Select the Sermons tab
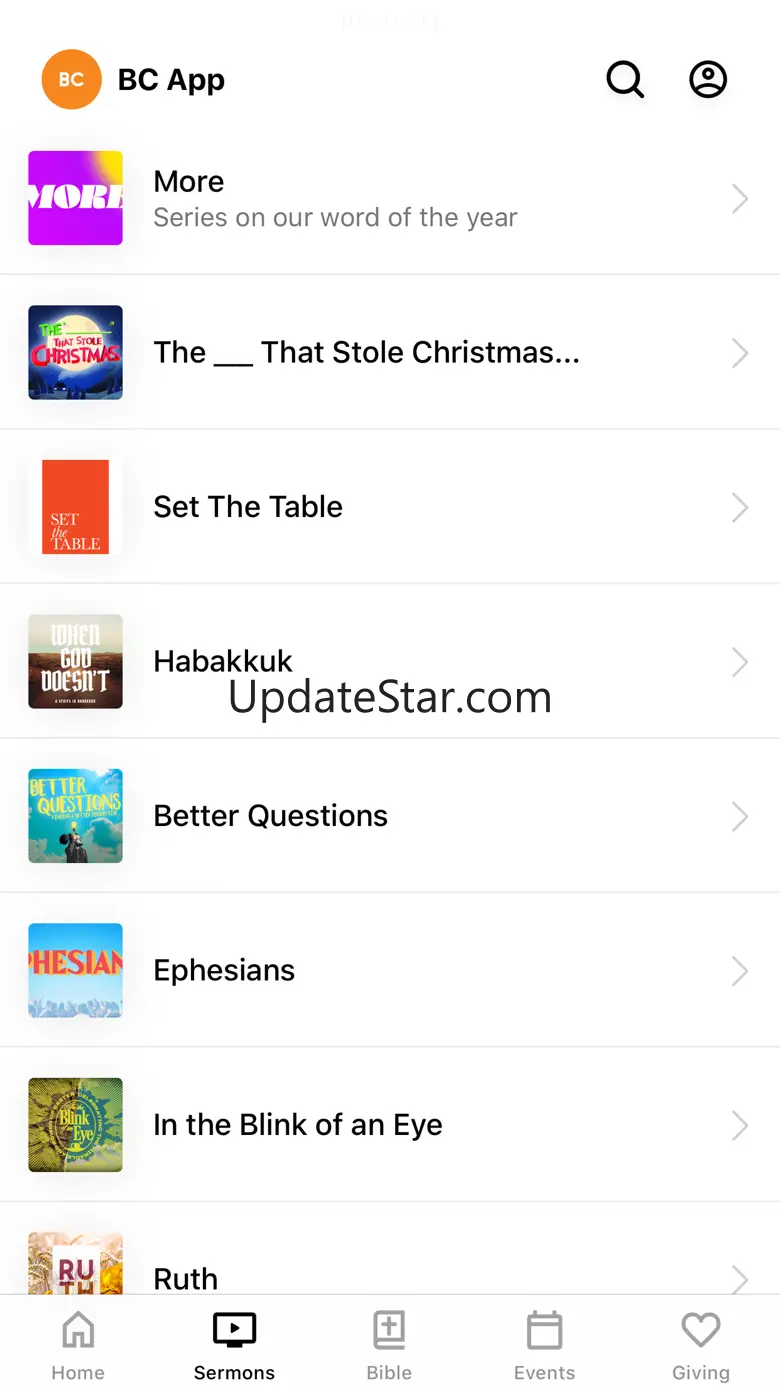 point(234,1345)
